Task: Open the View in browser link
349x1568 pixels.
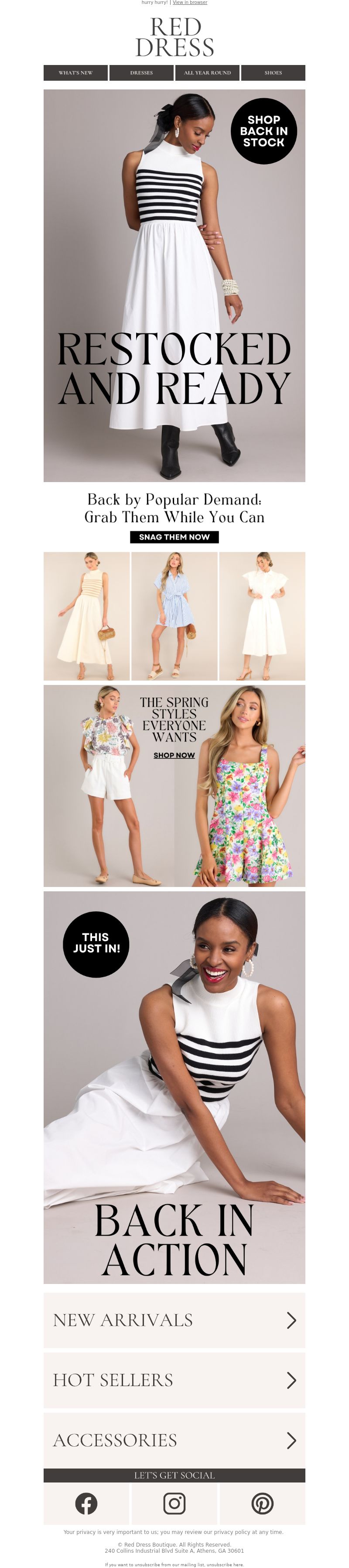Action: click(x=189, y=3)
